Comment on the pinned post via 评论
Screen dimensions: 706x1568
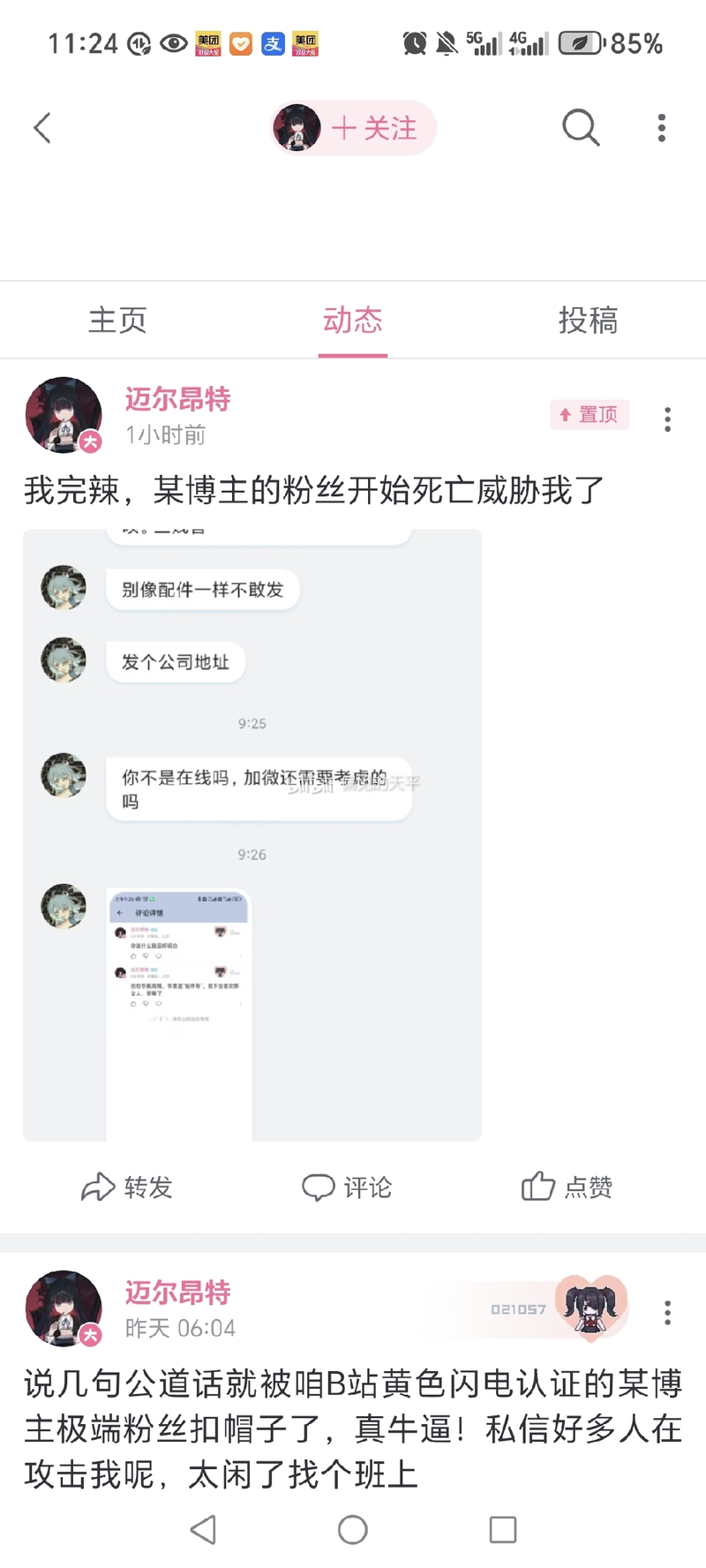pyautogui.click(x=347, y=1187)
